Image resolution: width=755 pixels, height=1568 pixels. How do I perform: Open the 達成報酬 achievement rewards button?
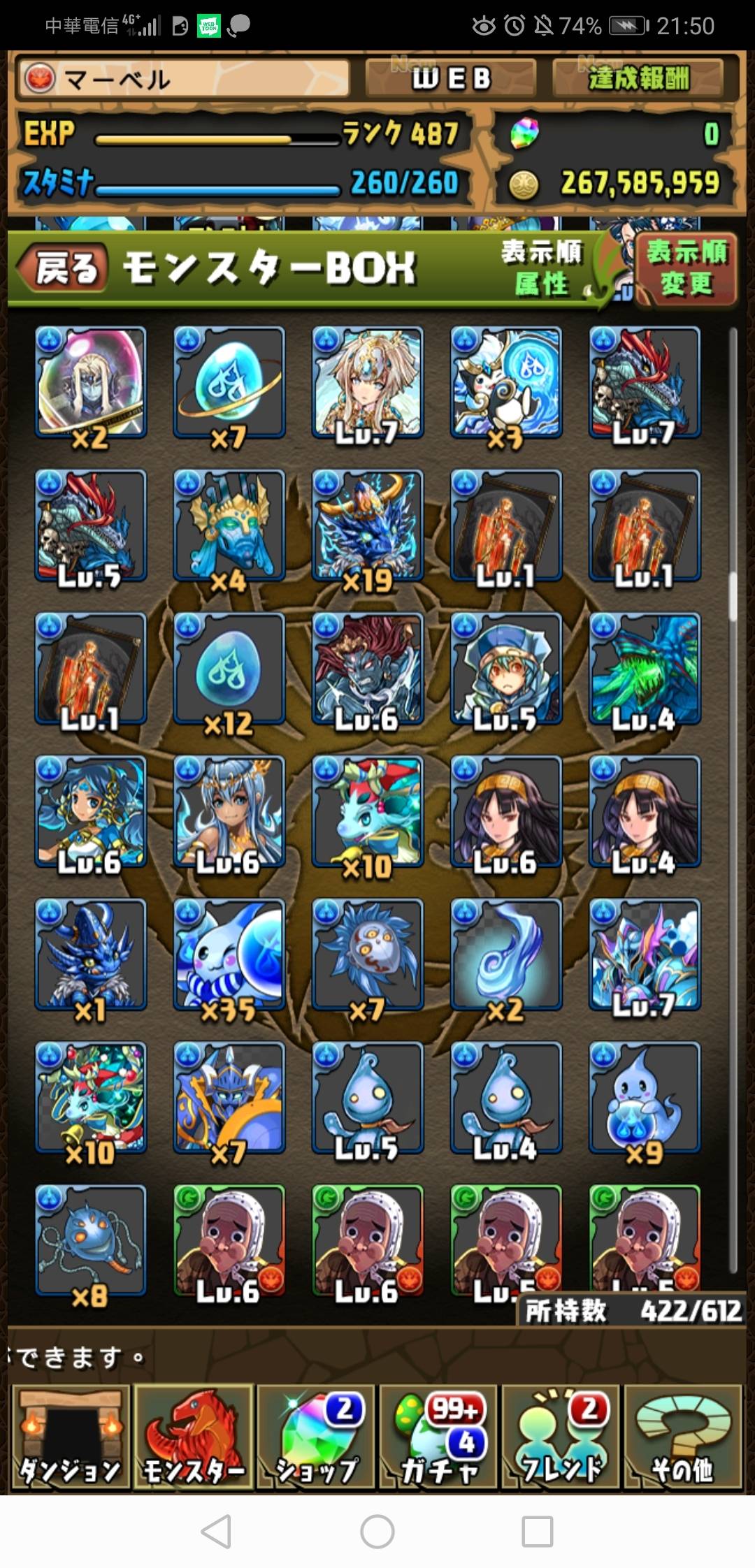[638, 78]
